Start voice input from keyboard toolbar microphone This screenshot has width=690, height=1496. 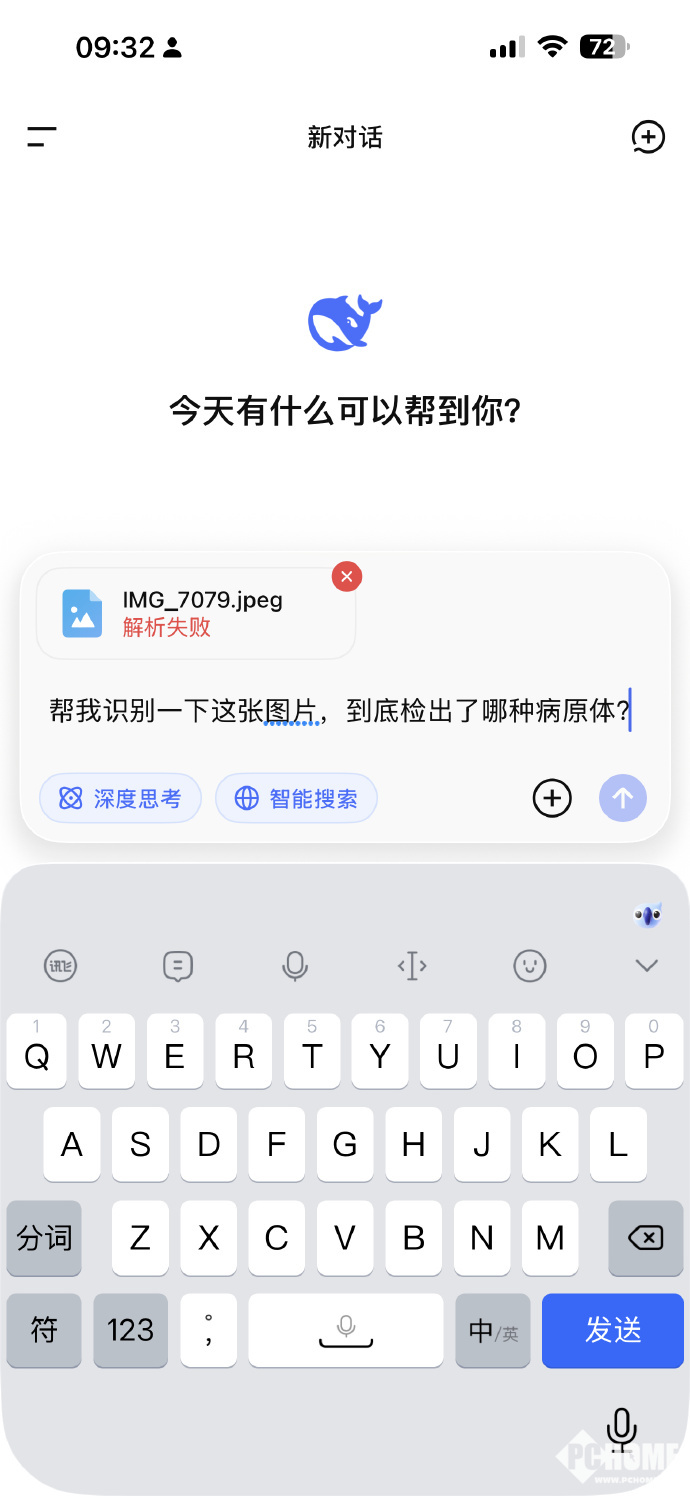[x=295, y=965]
